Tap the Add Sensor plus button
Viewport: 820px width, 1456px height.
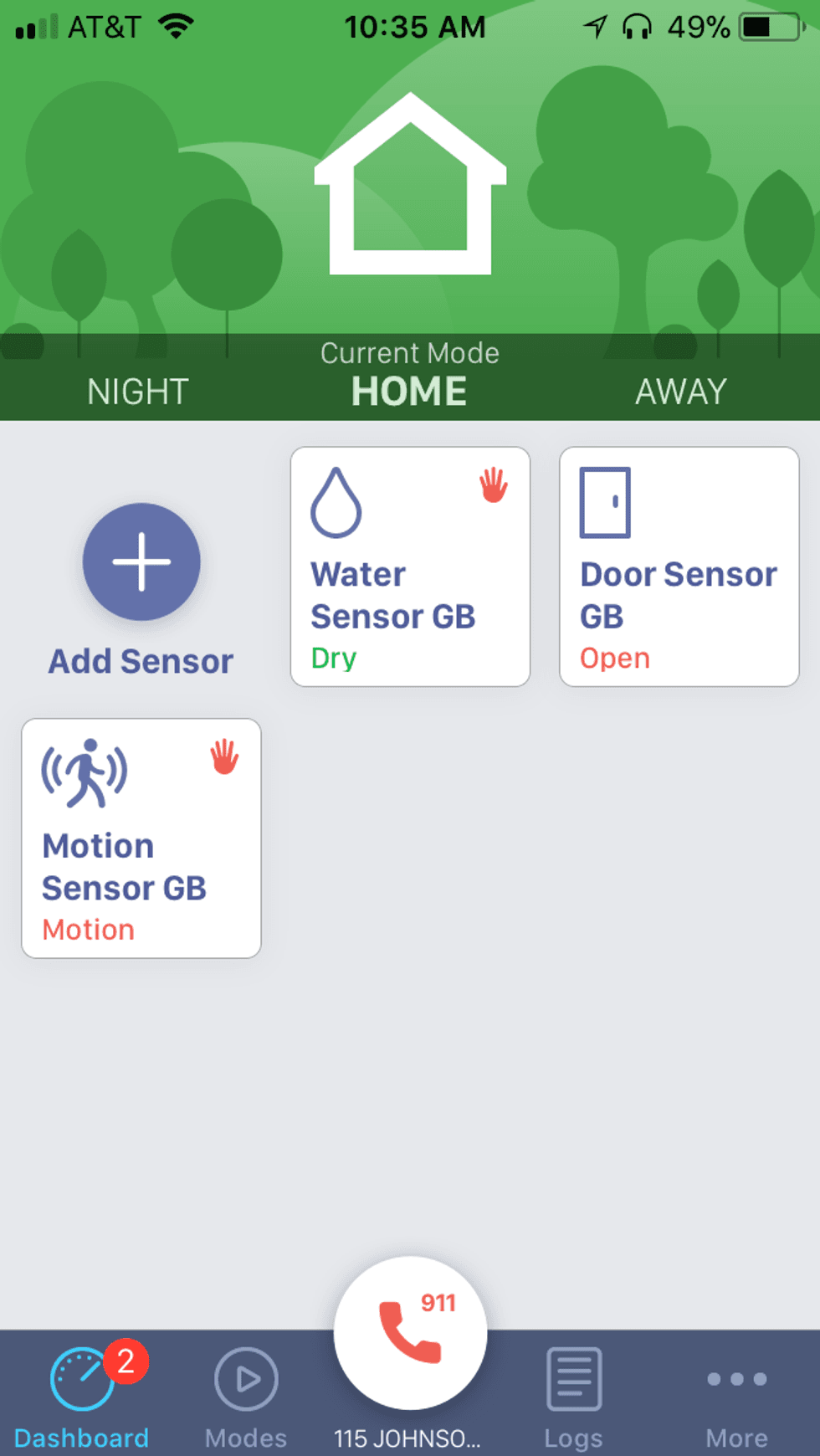[141, 563]
